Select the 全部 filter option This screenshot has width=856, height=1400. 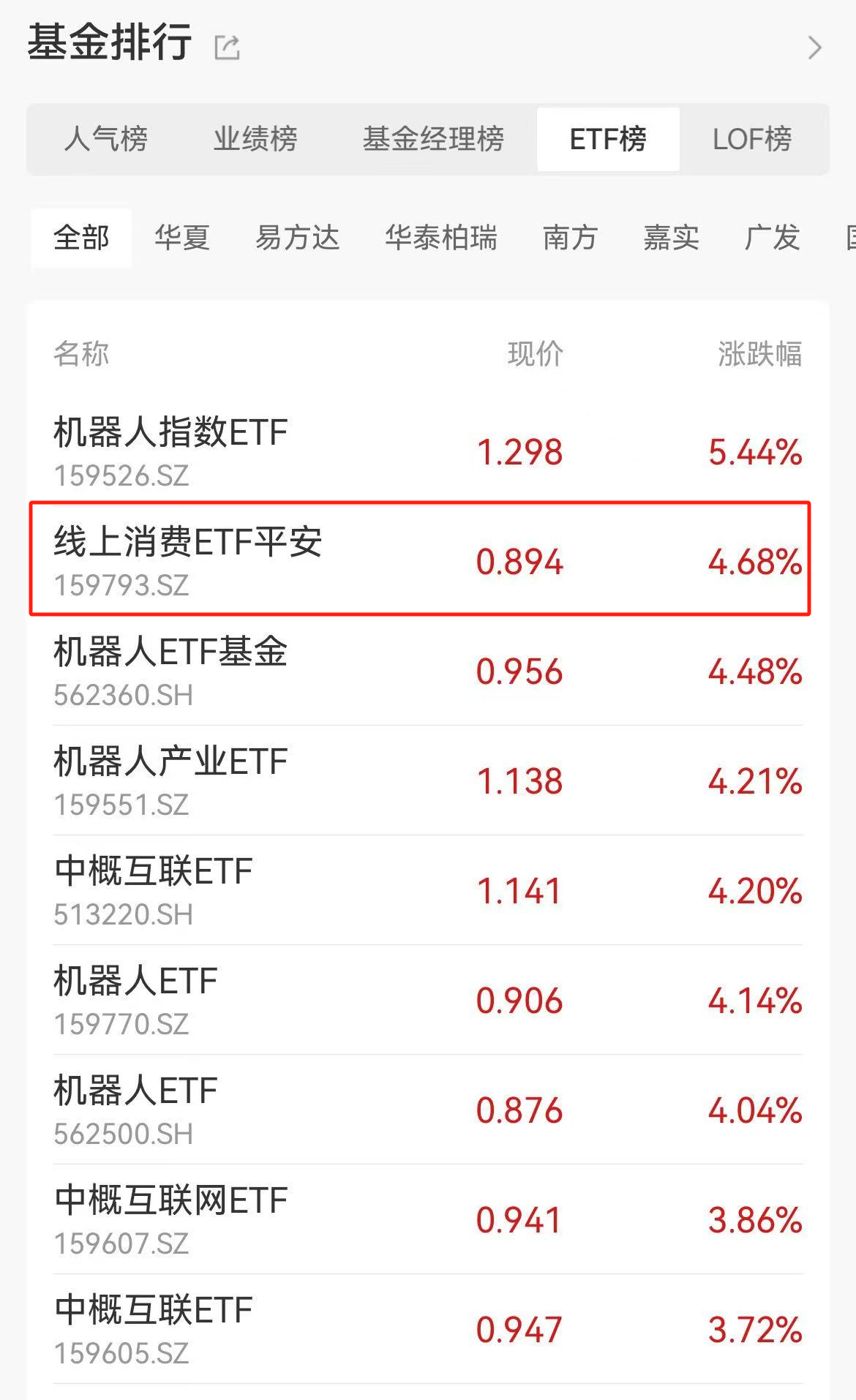click(79, 237)
